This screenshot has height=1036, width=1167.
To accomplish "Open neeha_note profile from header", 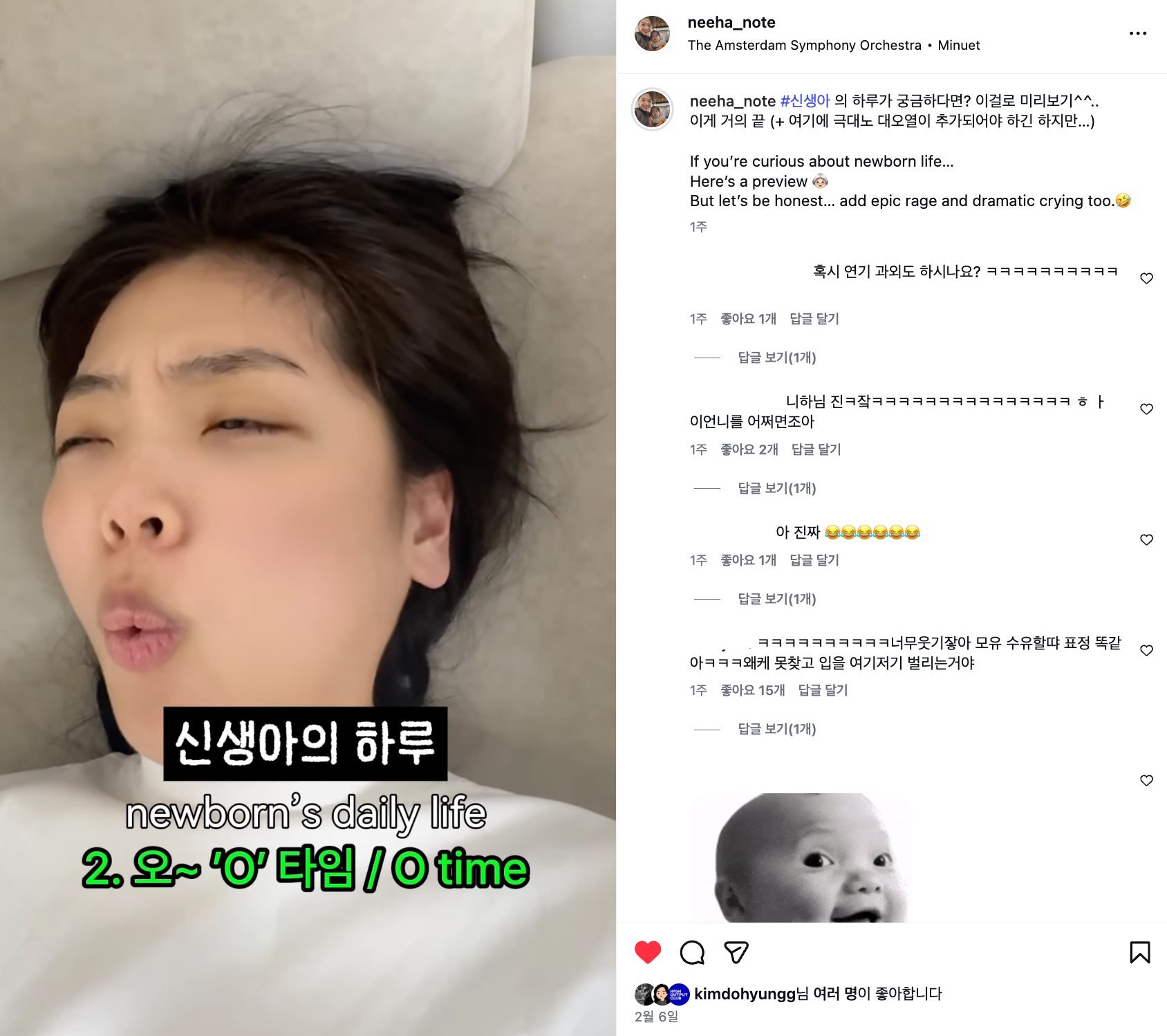I will point(731,22).
